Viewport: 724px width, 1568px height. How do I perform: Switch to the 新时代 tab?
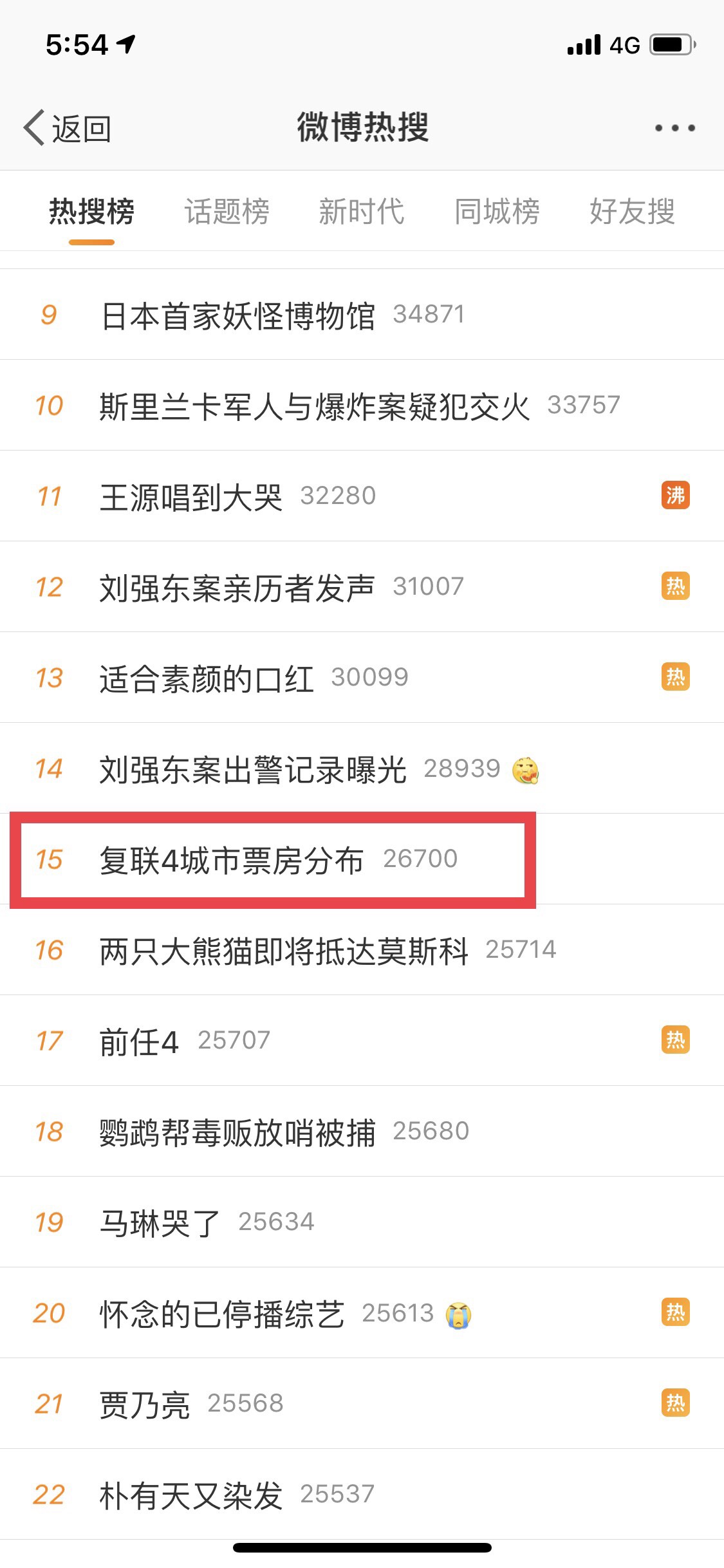[x=362, y=212]
